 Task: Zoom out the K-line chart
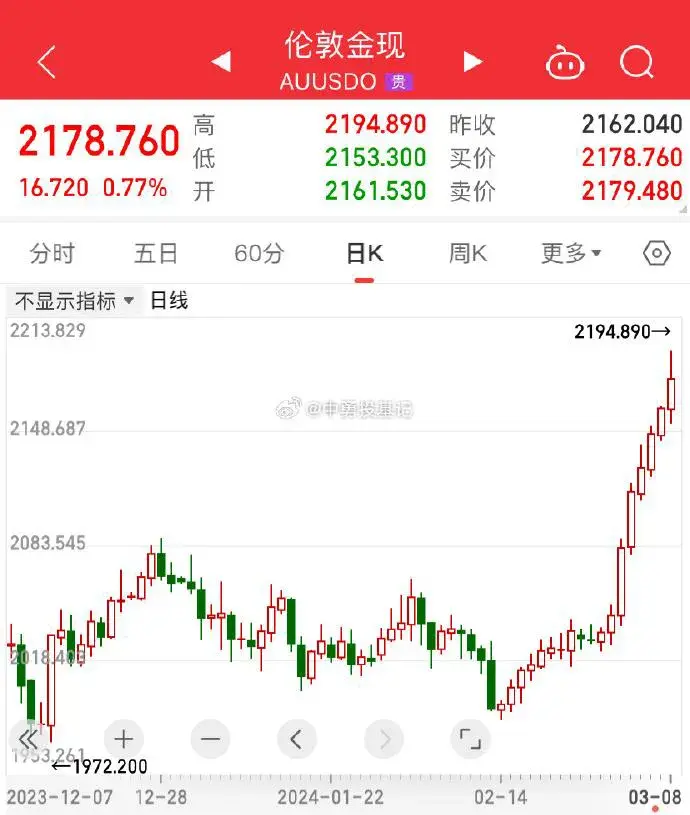[209, 740]
